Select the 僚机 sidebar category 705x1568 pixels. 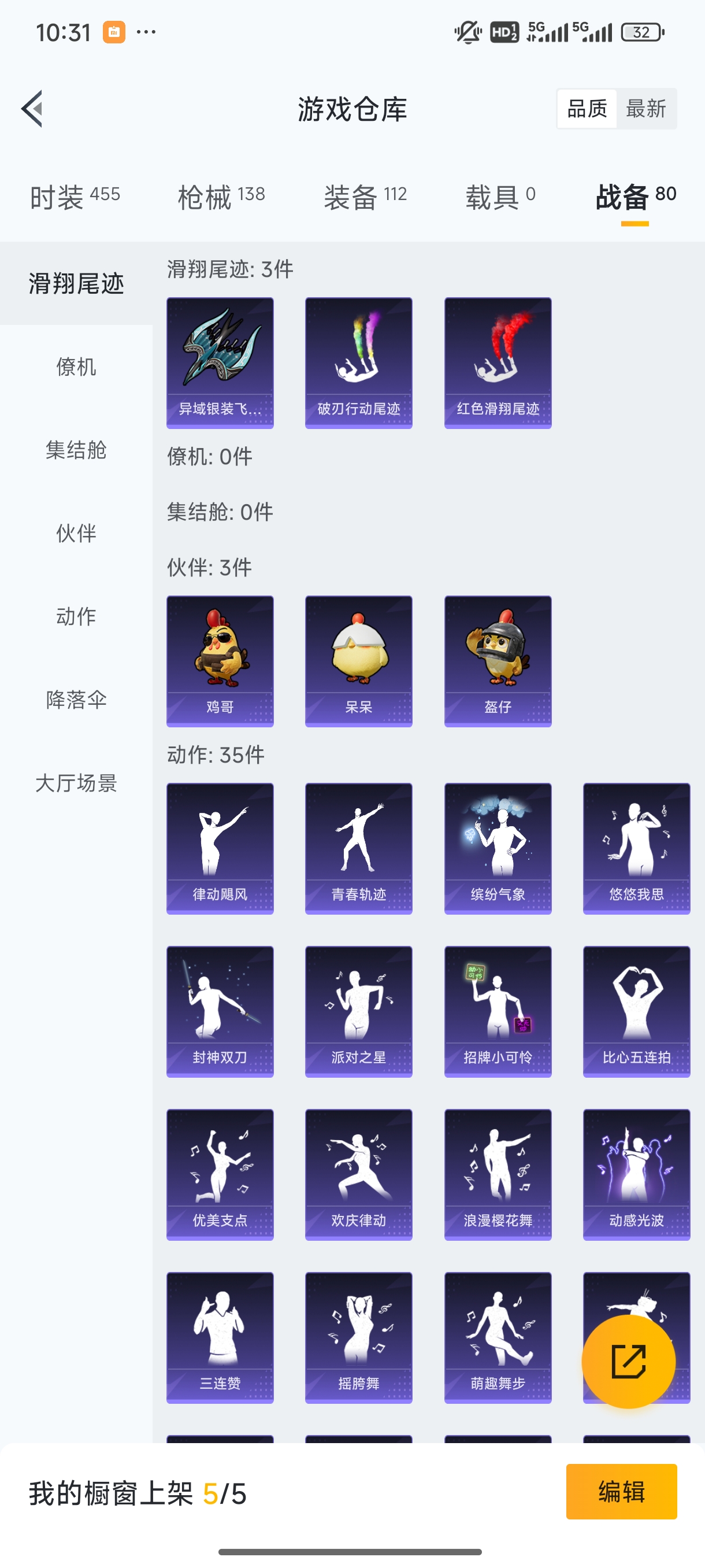tap(76, 367)
